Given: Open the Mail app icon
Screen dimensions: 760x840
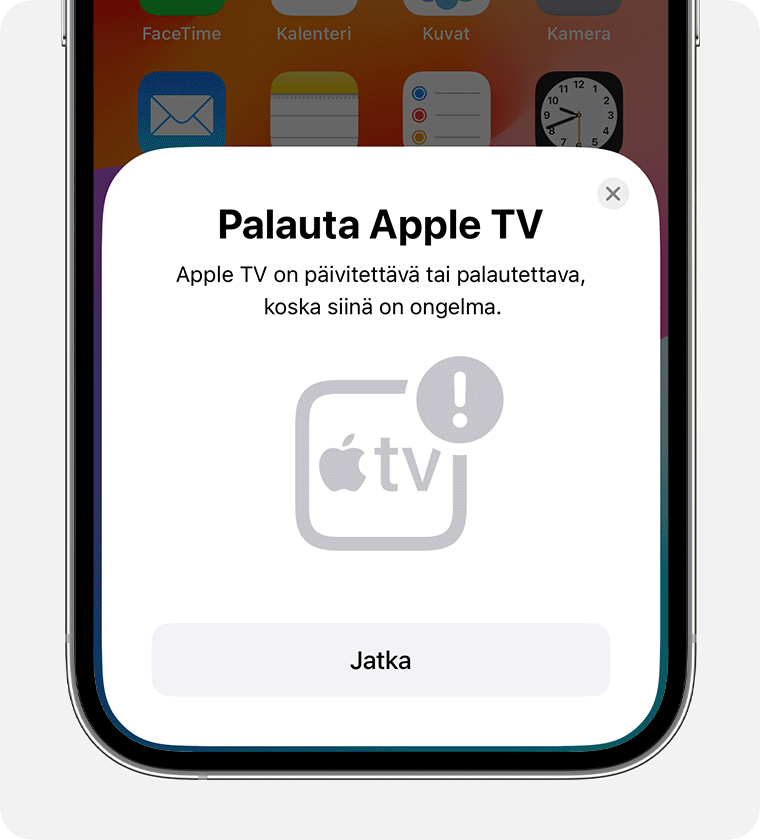Looking at the screenshot, I should click(x=182, y=110).
